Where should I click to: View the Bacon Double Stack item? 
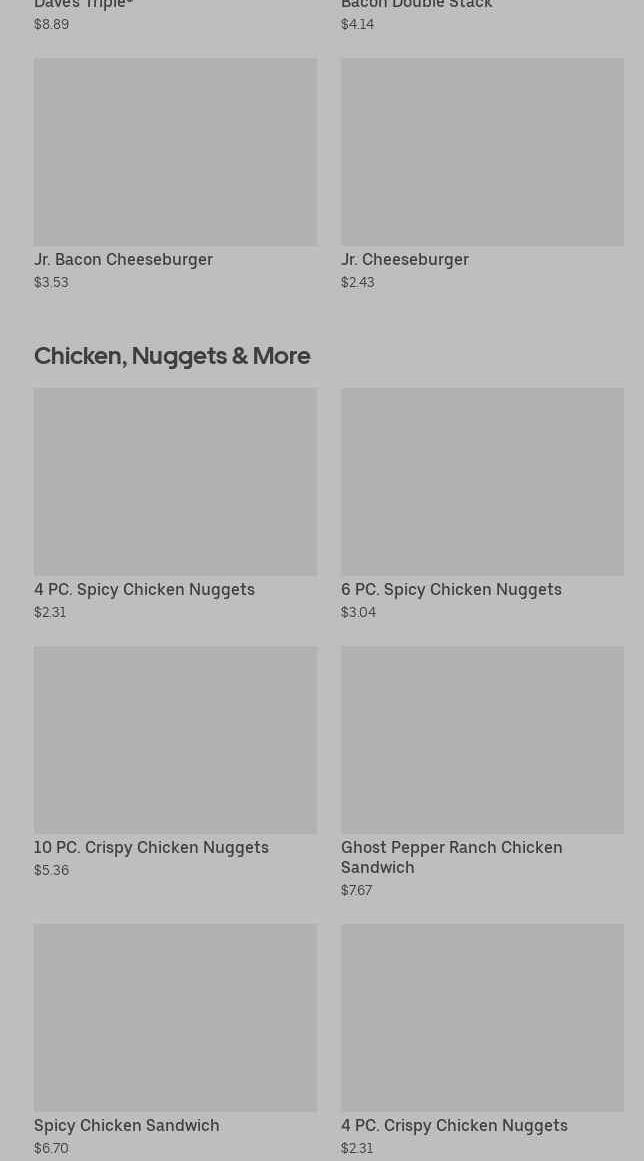point(417,6)
